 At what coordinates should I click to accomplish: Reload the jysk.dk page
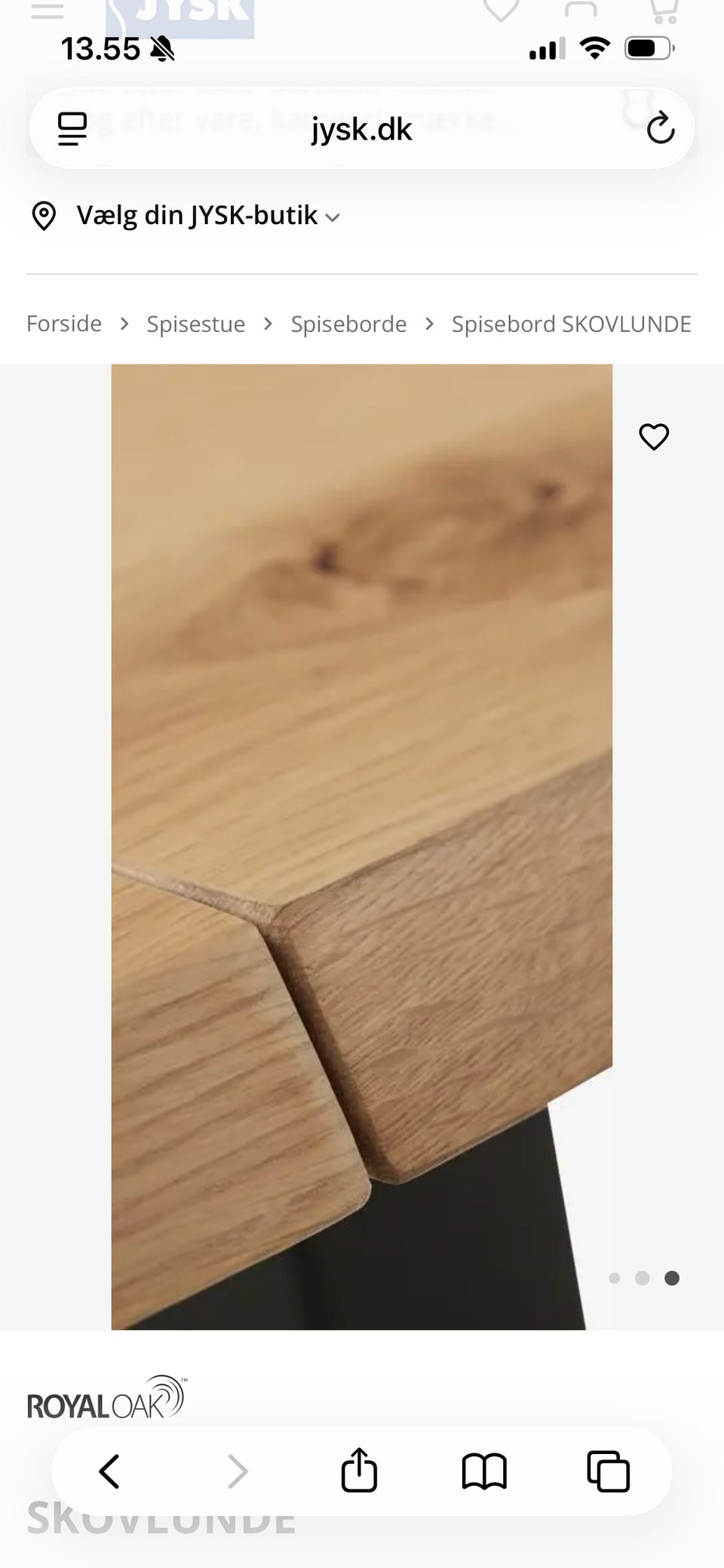click(660, 128)
